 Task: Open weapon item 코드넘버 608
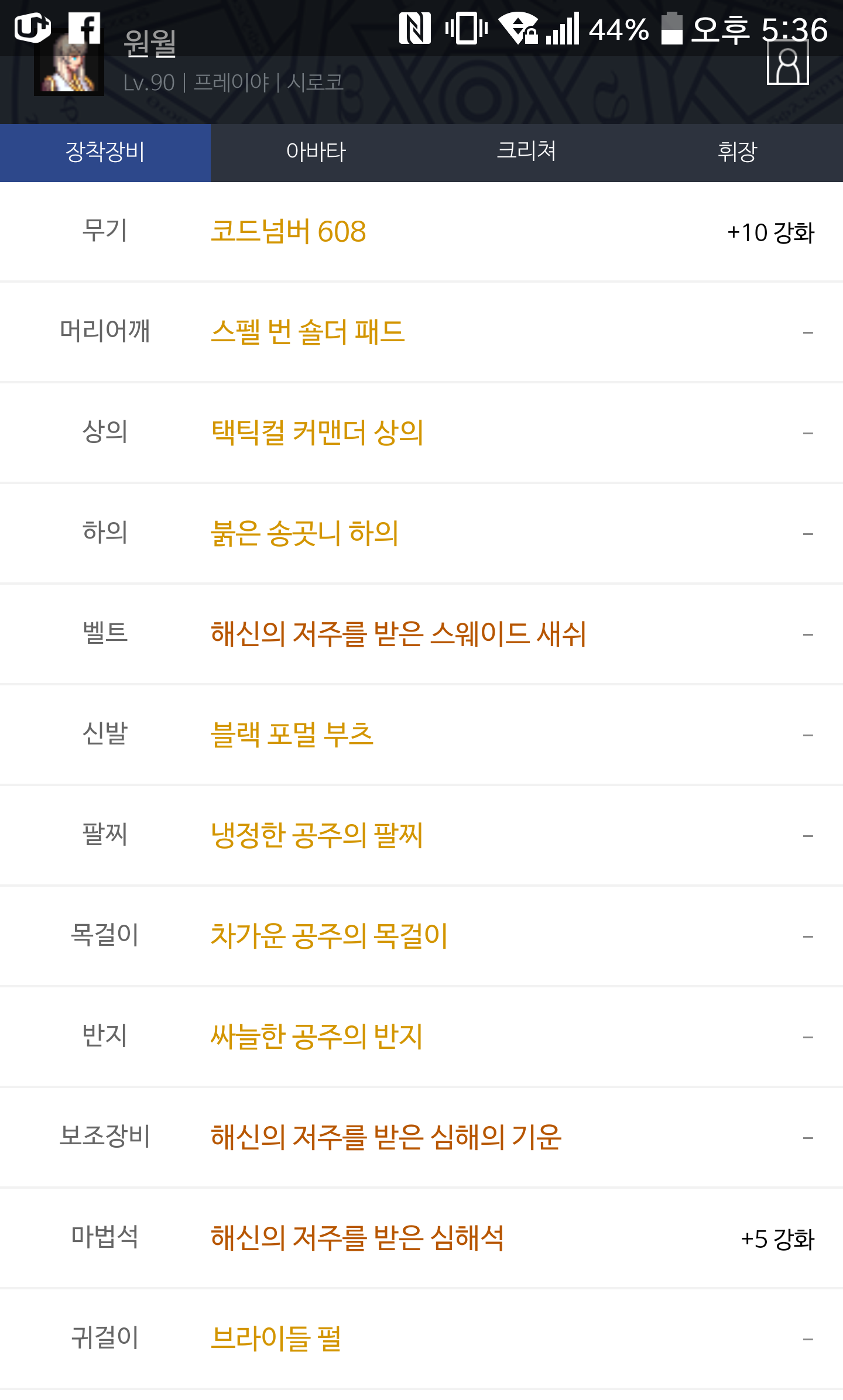point(421,232)
